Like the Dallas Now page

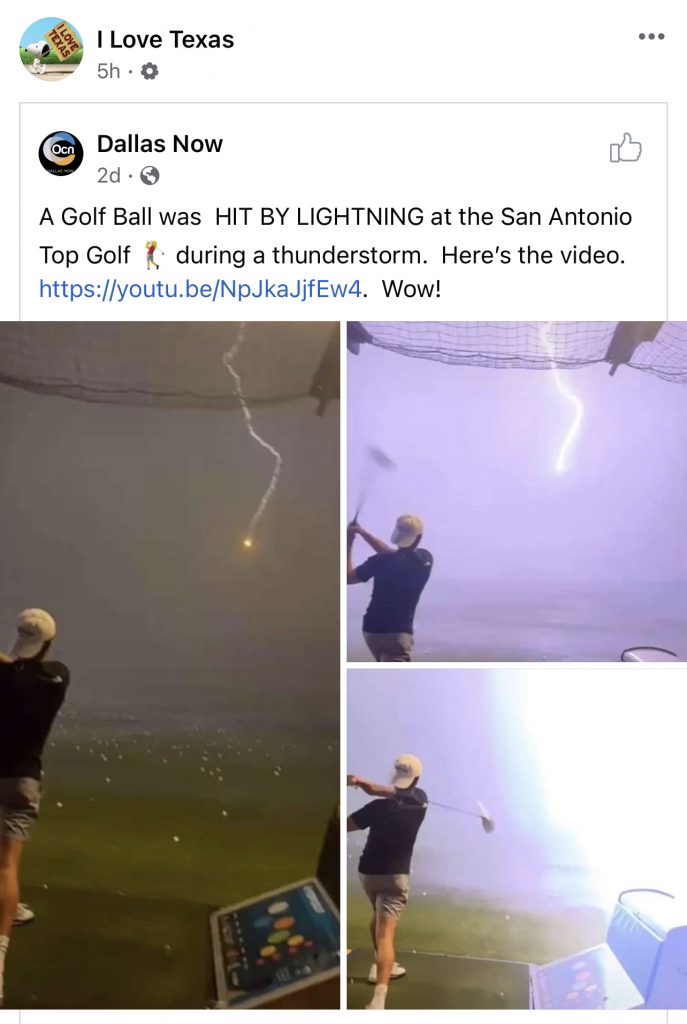tap(625, 149)
